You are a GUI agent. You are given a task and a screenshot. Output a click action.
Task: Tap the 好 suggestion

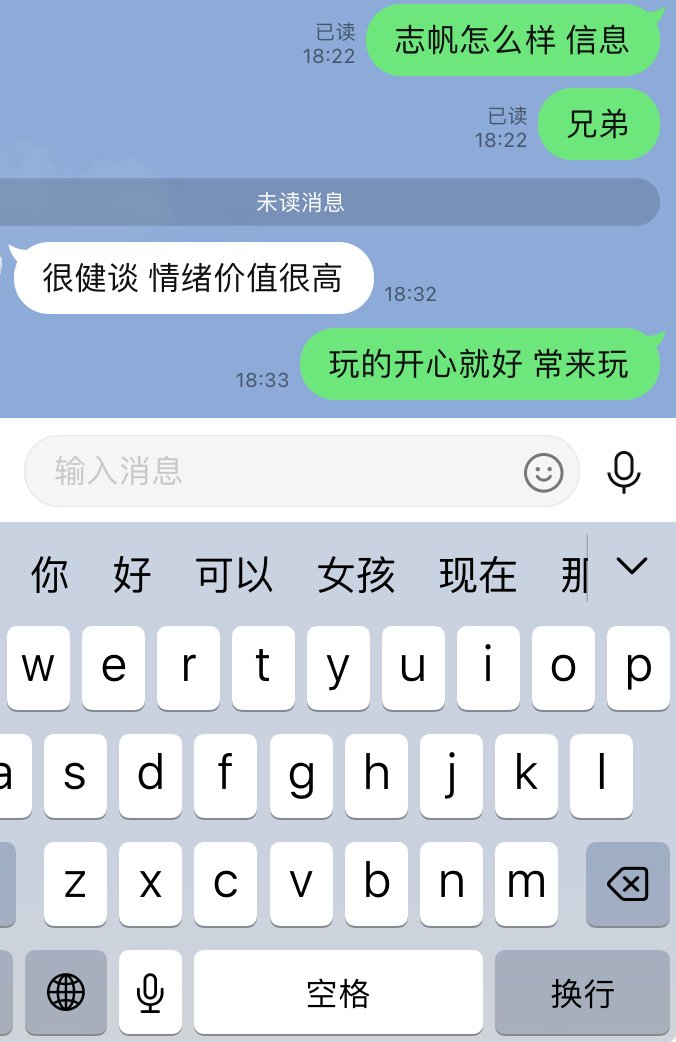point(132,575)
